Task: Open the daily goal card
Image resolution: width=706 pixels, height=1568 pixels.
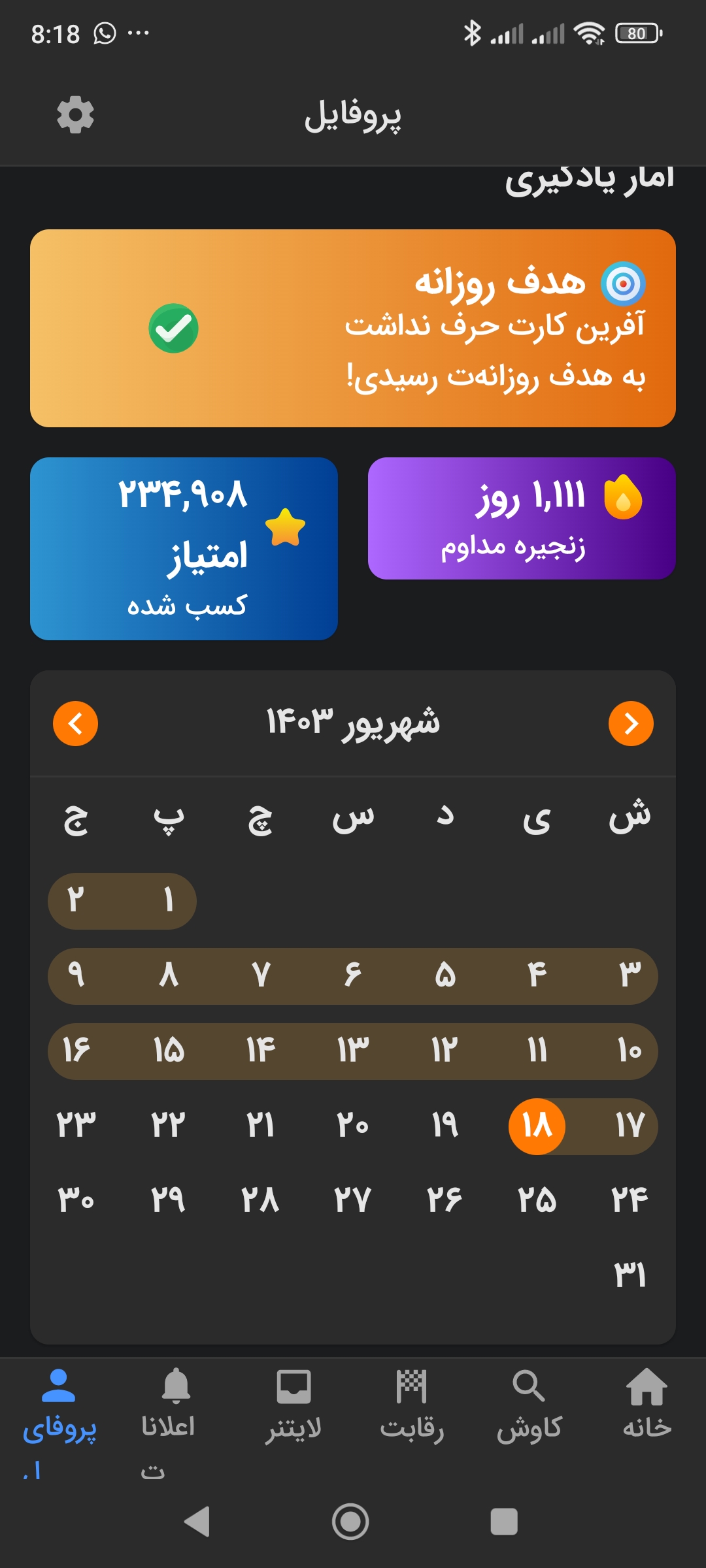Action: (353, 328)
